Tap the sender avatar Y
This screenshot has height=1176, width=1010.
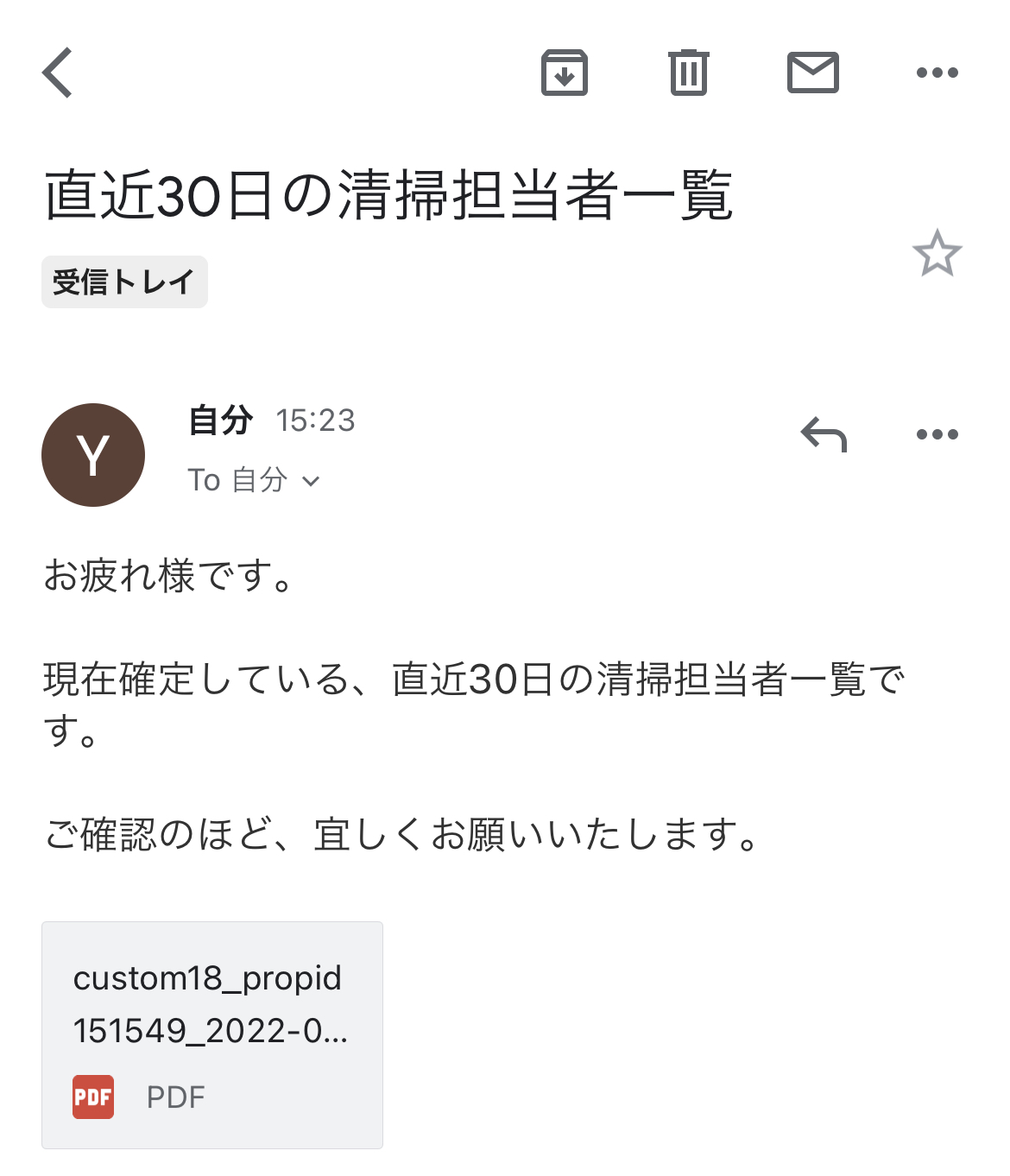93,455
